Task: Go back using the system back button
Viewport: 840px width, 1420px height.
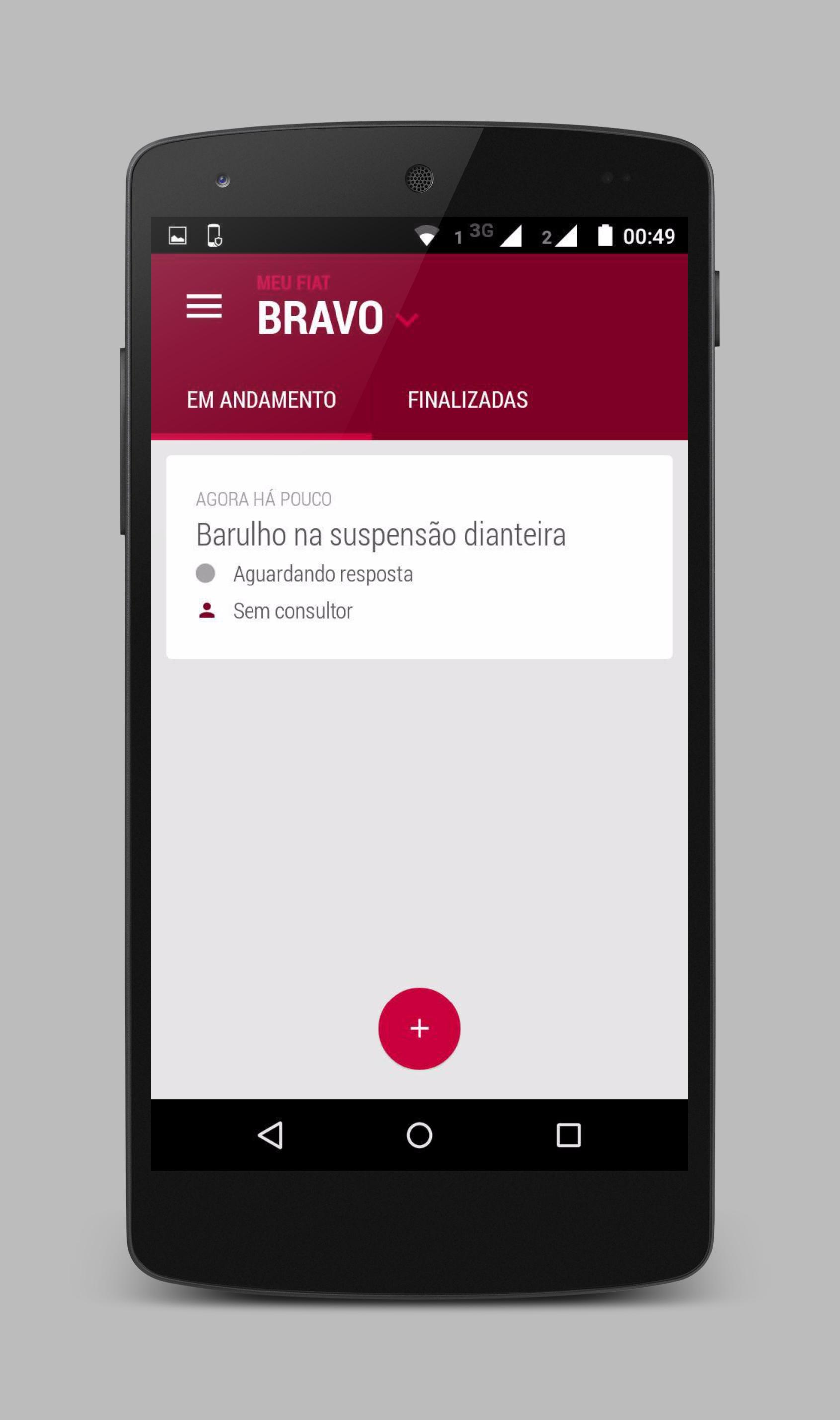Action: (x=270, y=1135)
